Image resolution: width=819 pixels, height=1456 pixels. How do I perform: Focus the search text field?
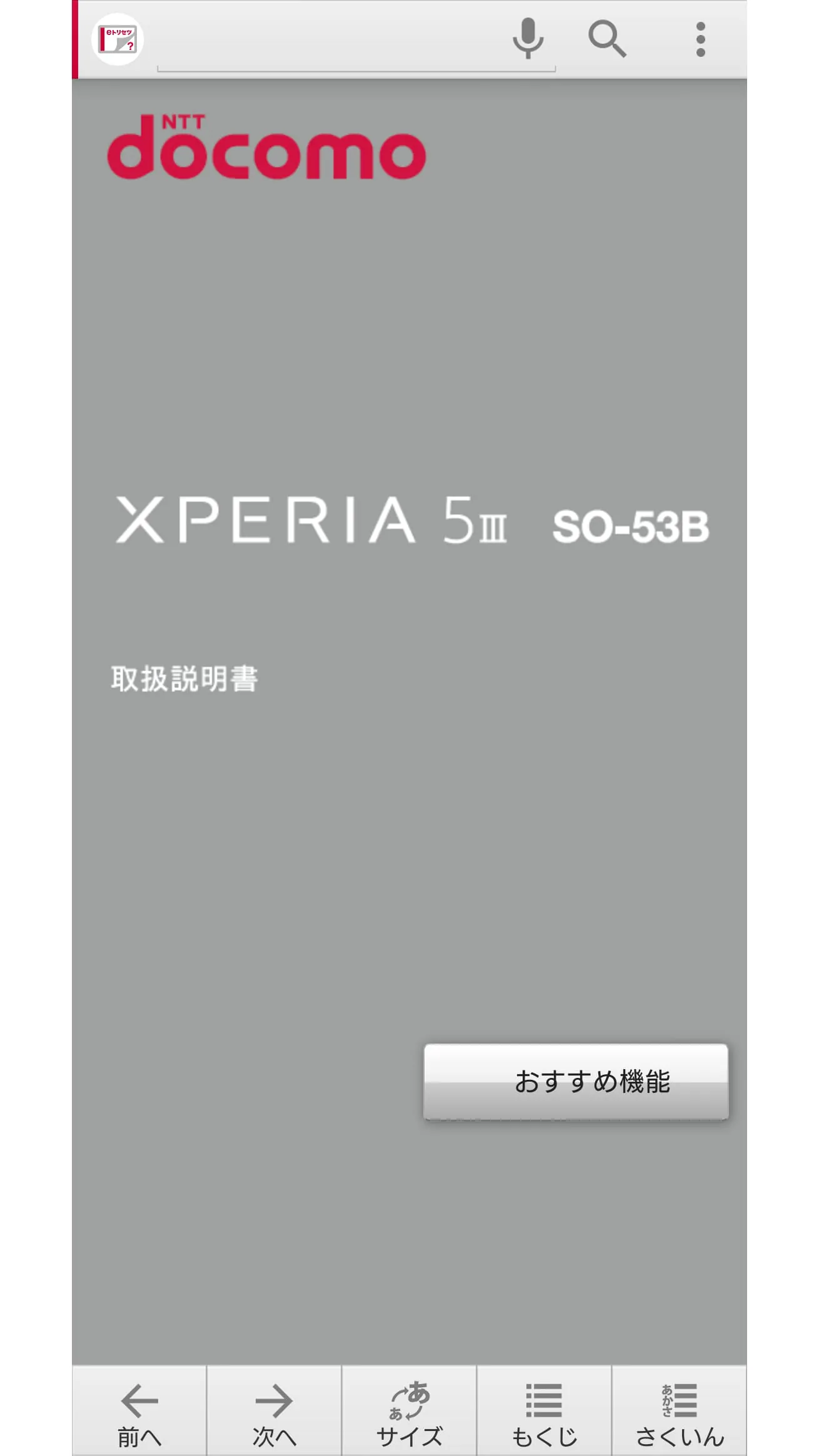pos(331,44)
